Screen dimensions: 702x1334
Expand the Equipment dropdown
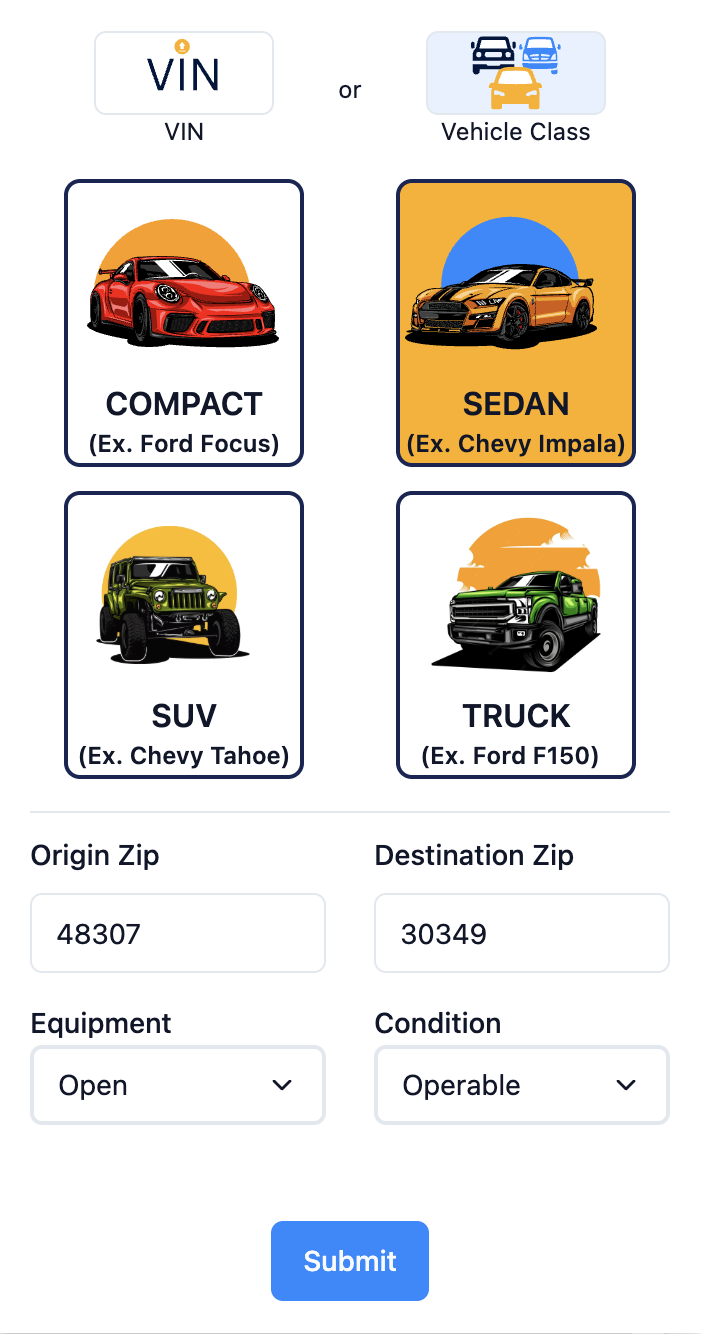178,1085
